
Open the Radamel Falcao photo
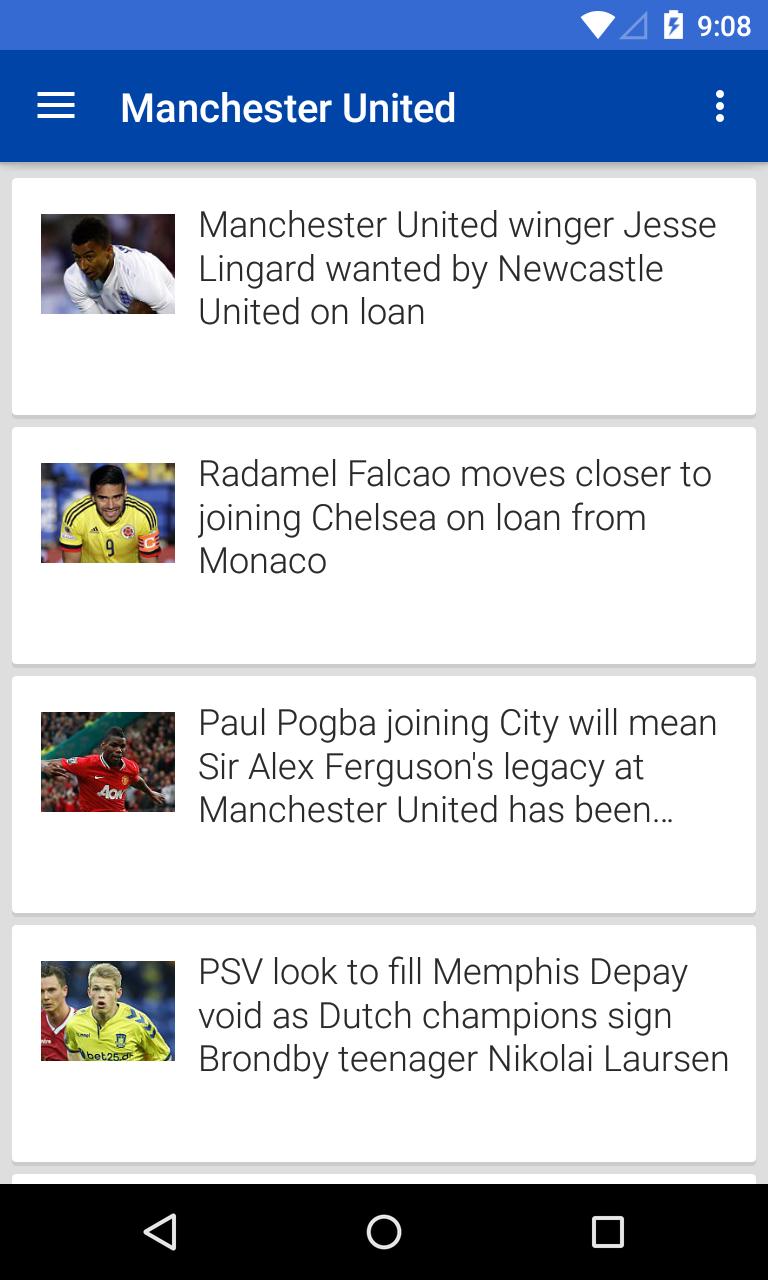(107, 512)
